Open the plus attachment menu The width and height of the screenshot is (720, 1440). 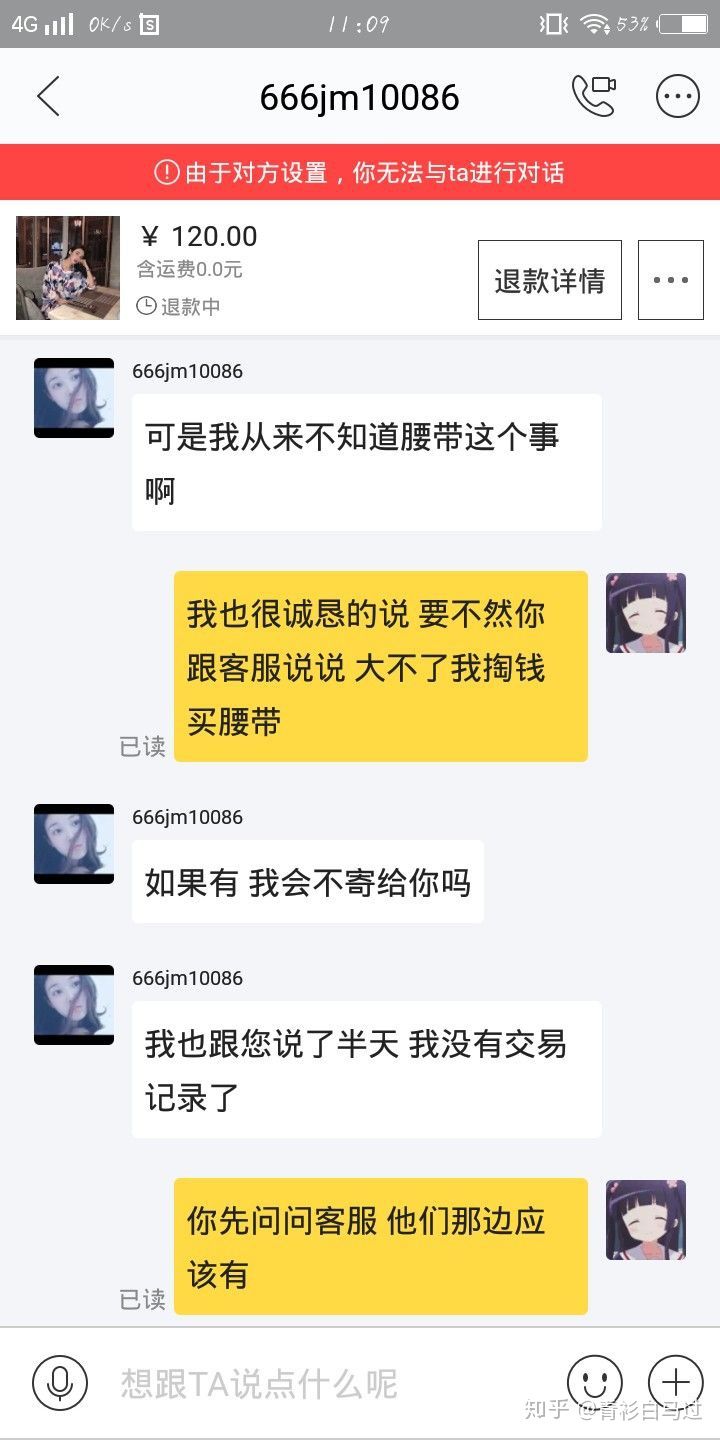[x=676, y=1383]
